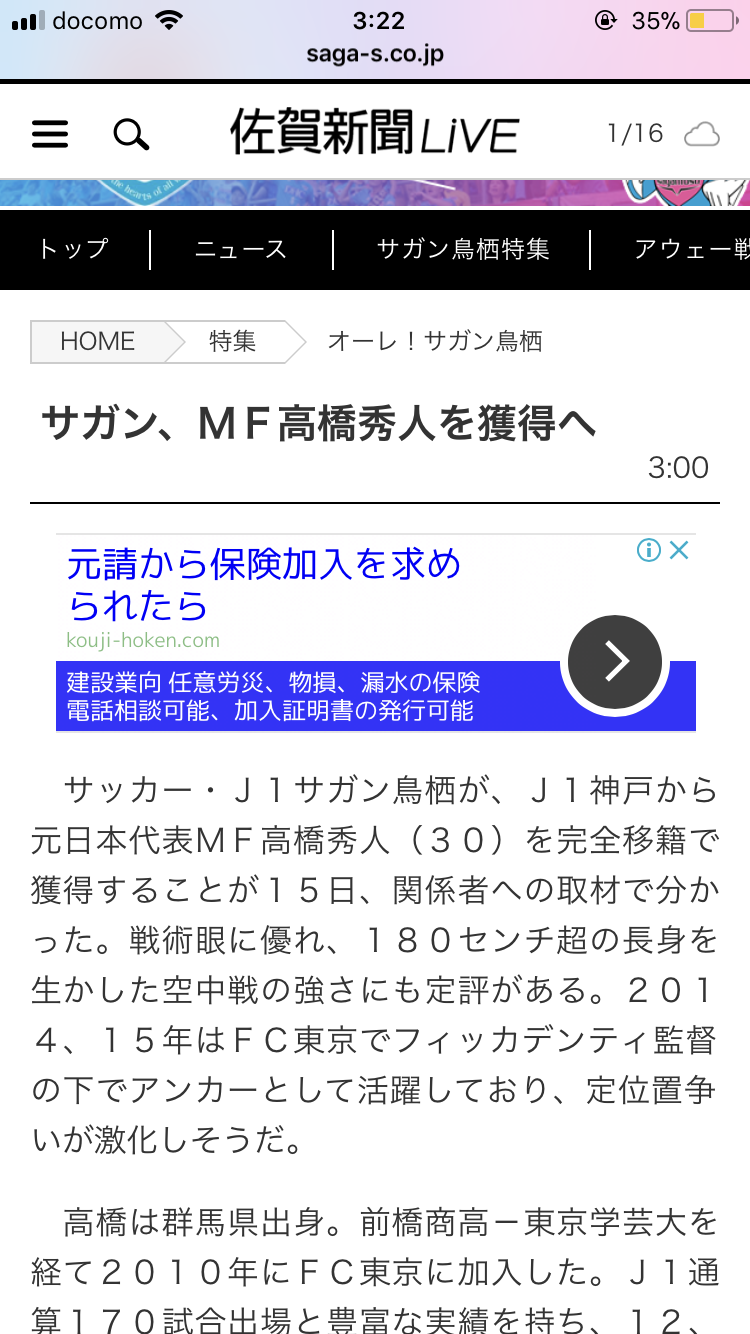Go to the トップ tab
The image size is (750, 1334).
[73, 249]
